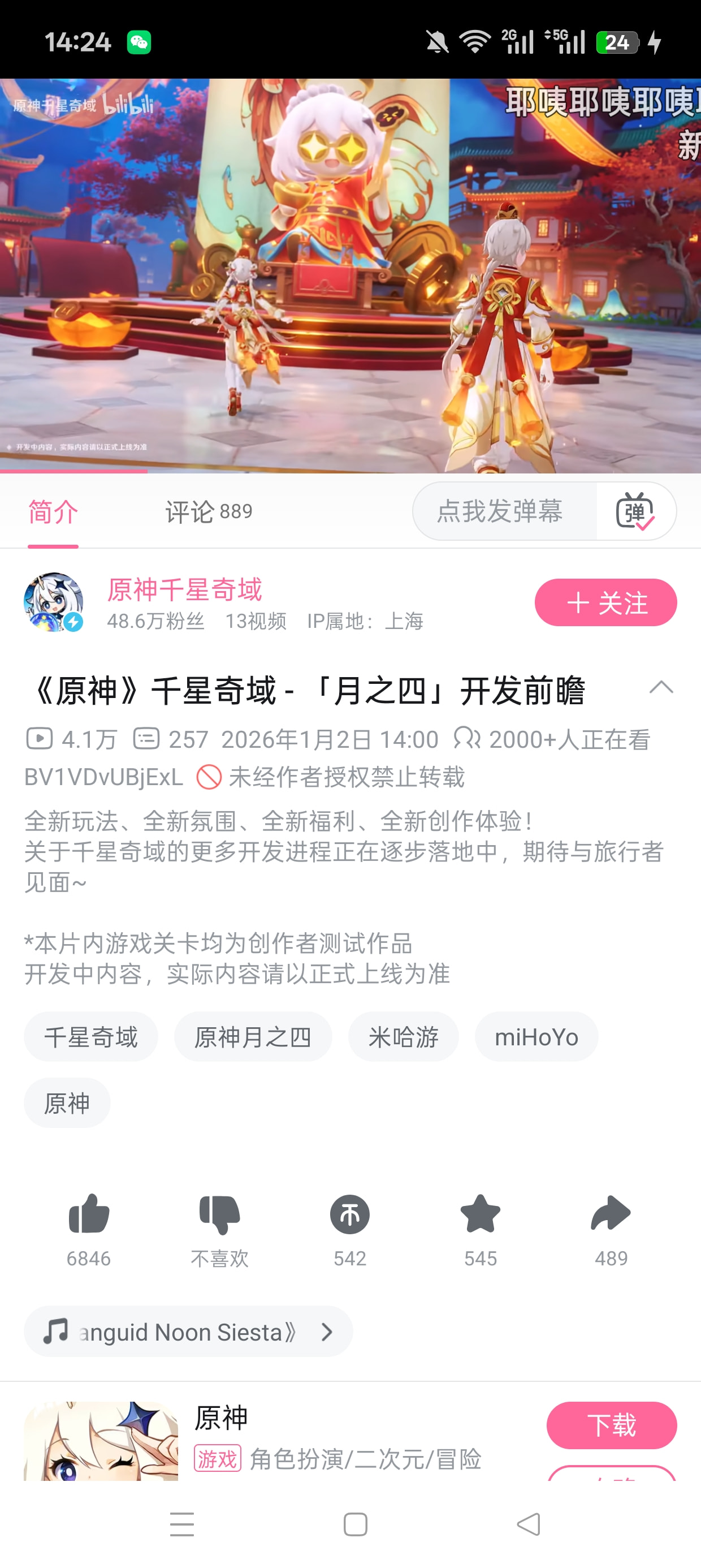Open the 米哈游 tag chip

point(403,1037)
